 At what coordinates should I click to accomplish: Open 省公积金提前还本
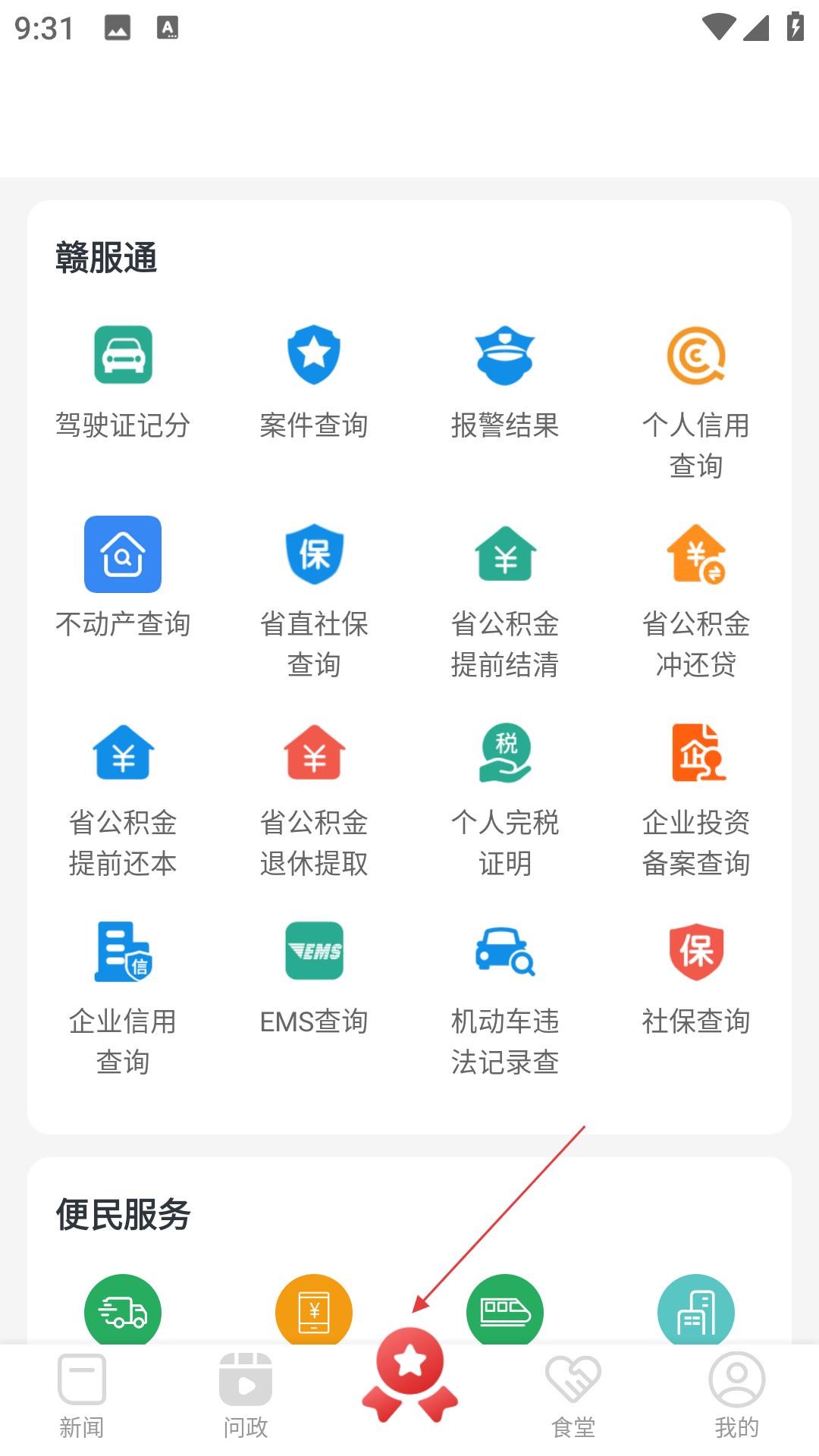click(x=123, y=800)
